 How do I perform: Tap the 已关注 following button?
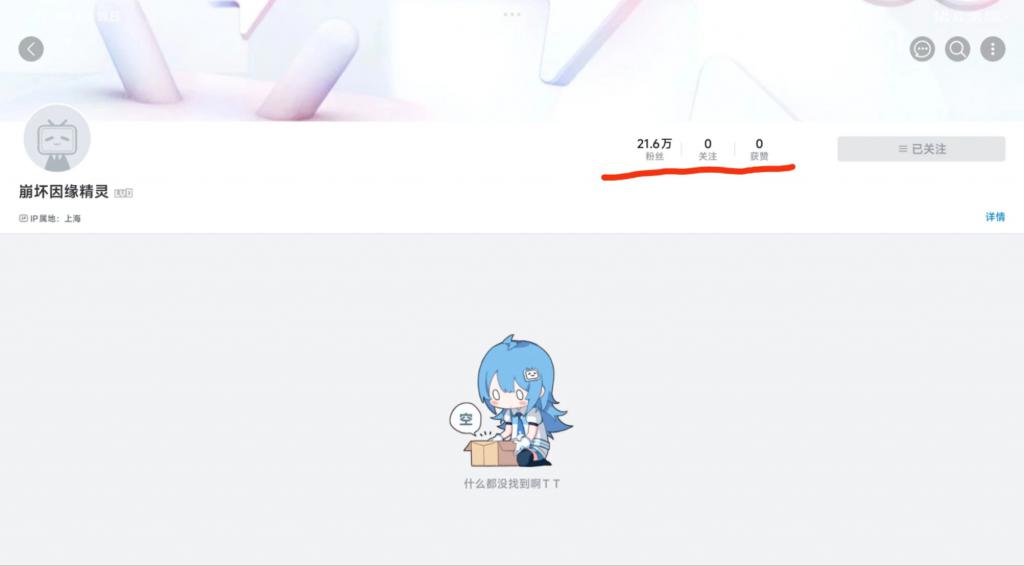921,149
